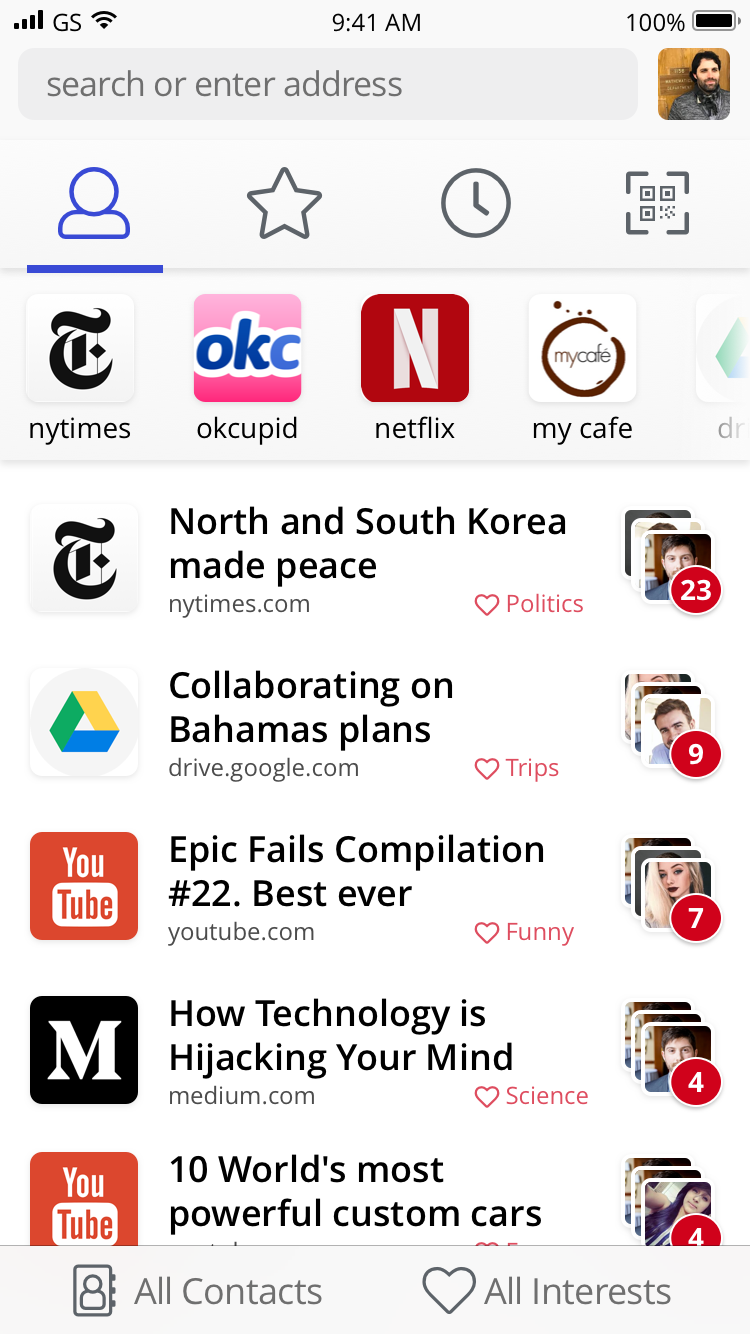Open the North and South Korea article
750x1334 pixels.
tap(367, 543)
